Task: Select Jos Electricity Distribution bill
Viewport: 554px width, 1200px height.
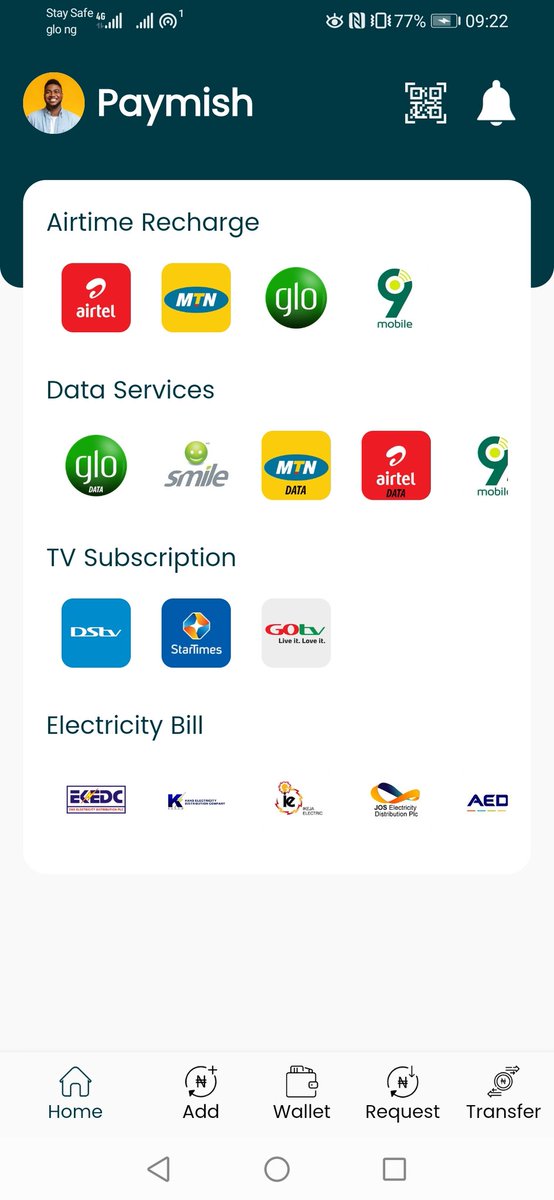Action: 396,799
